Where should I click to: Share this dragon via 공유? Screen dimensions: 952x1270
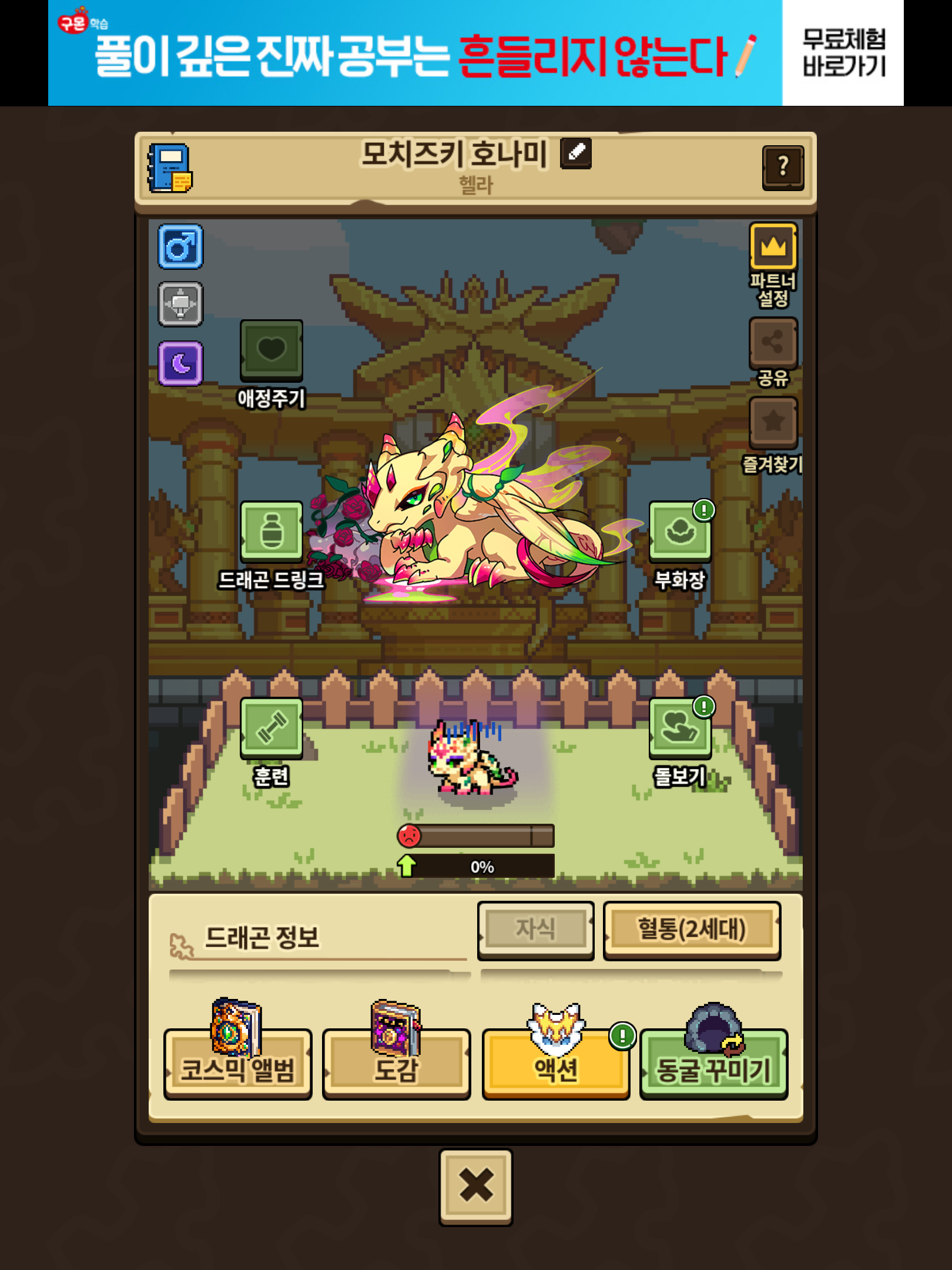tap(773, 343)
